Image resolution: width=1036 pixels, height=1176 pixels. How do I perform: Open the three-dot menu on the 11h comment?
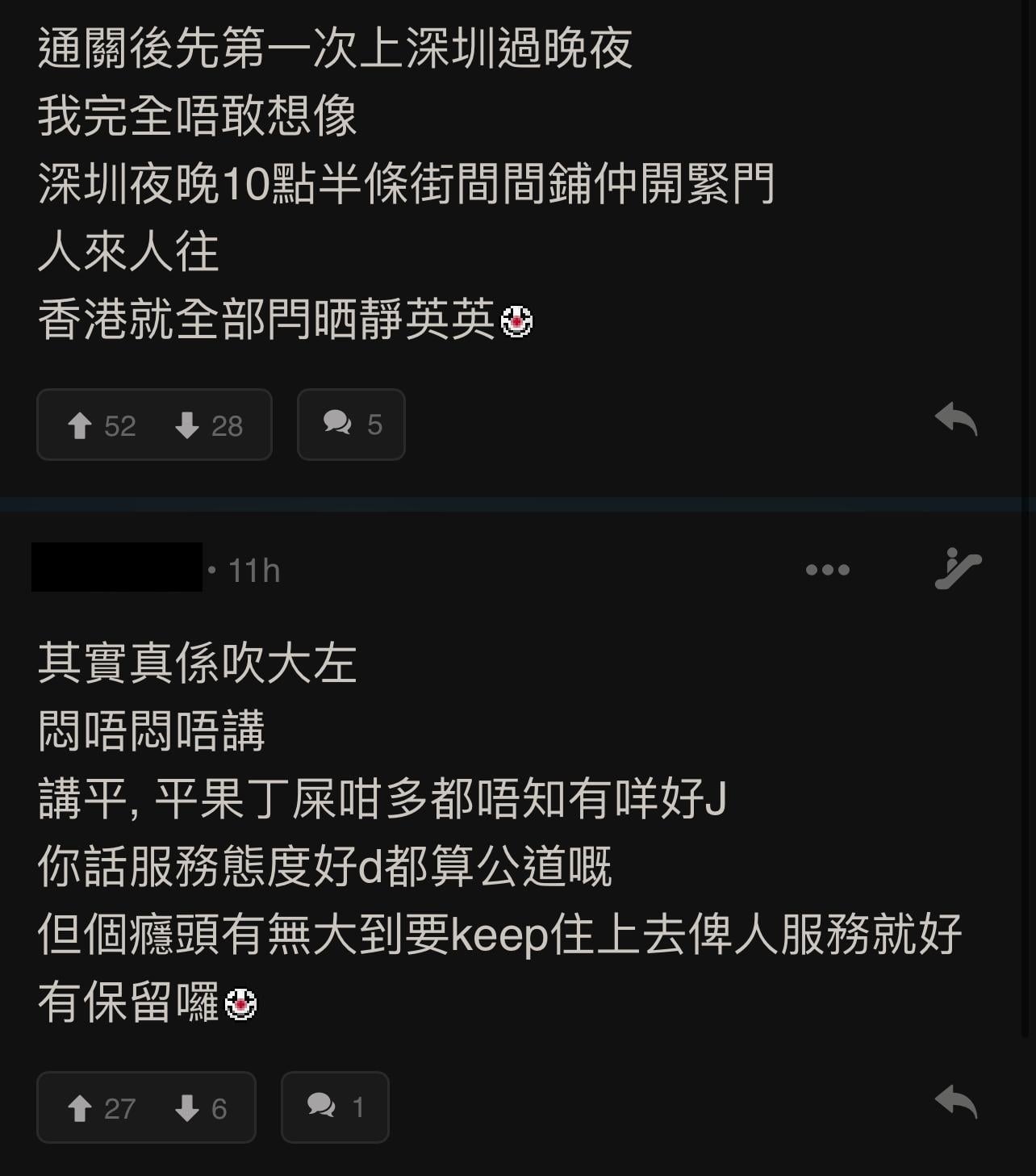pyautogui.click(x=827, y=570)
